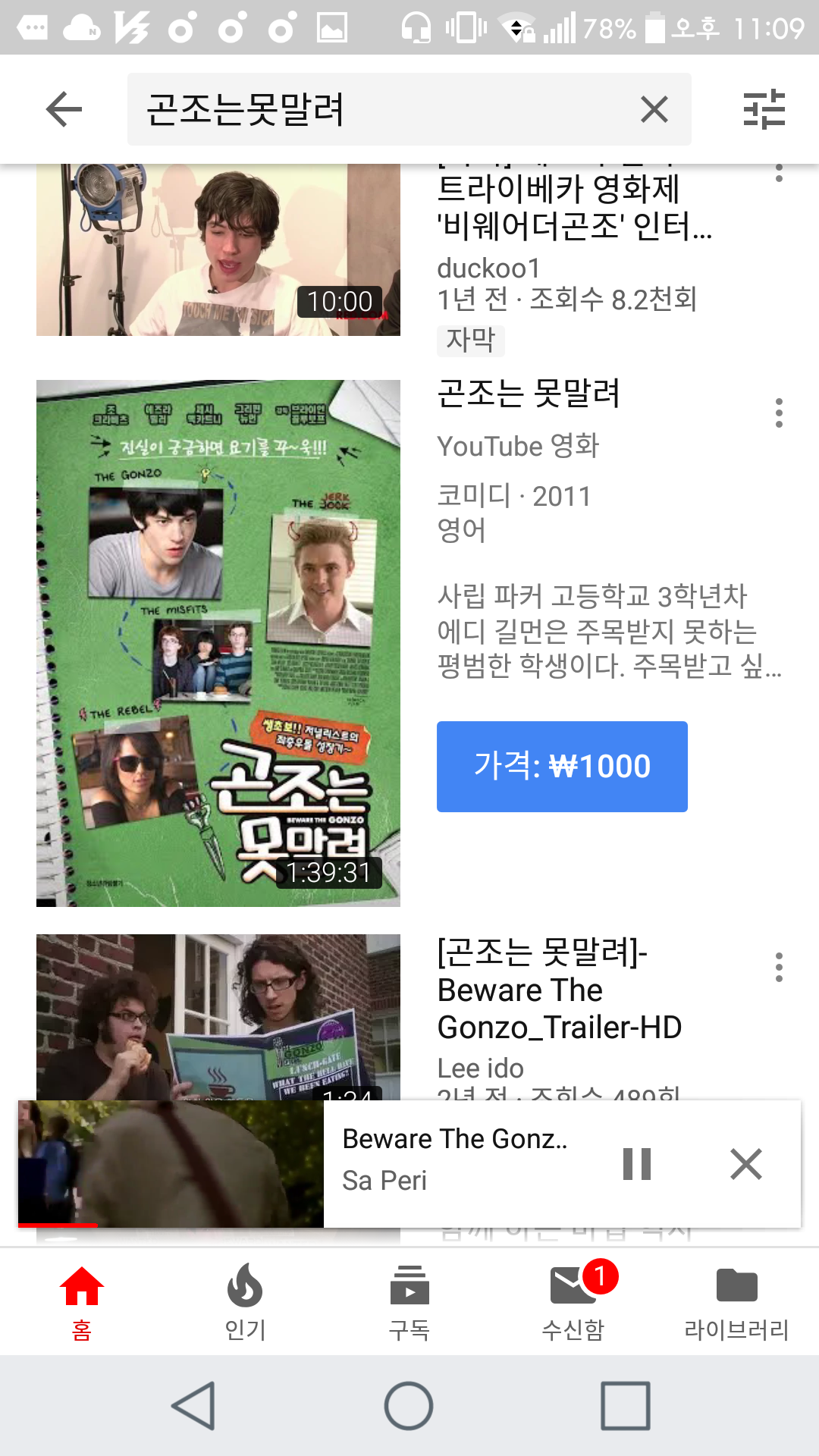The image size is (819, 1456).
Task: Select the 인기 trending flame icon
Action: [245, 1289]
